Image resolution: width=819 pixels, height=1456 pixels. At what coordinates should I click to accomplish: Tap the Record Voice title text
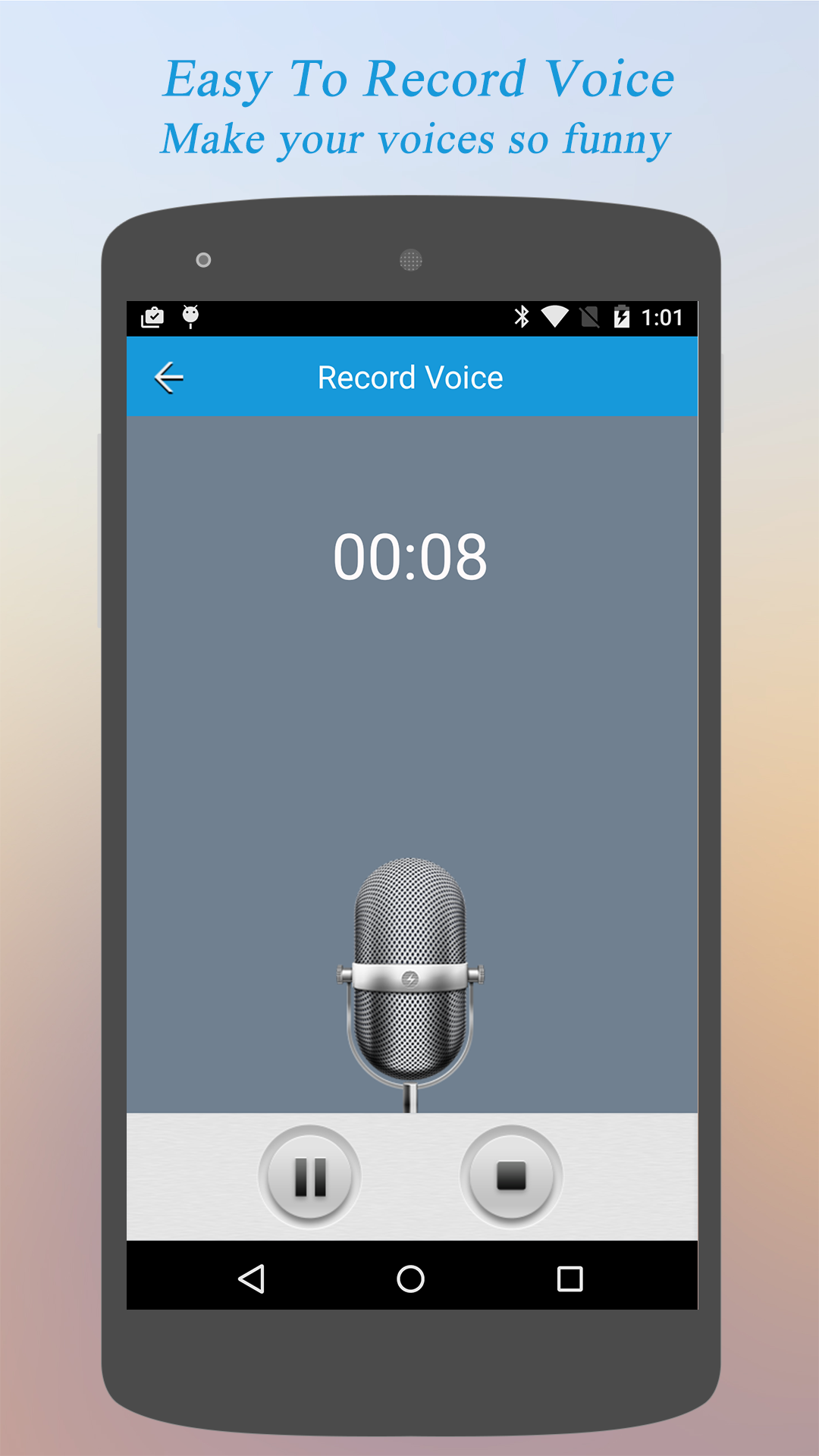pyautogui.click(x=409, y=377)
